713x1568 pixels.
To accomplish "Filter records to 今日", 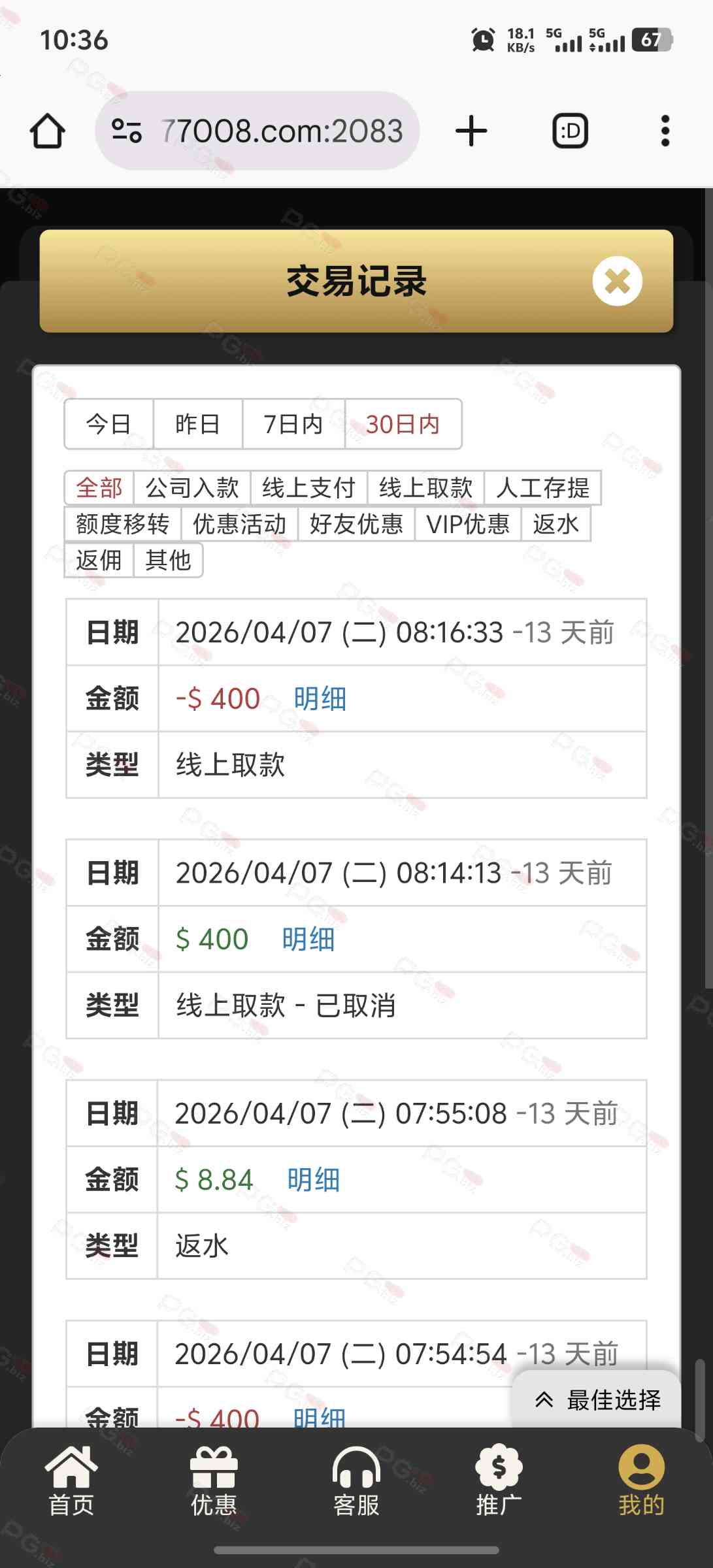I will tap(108, 424).
